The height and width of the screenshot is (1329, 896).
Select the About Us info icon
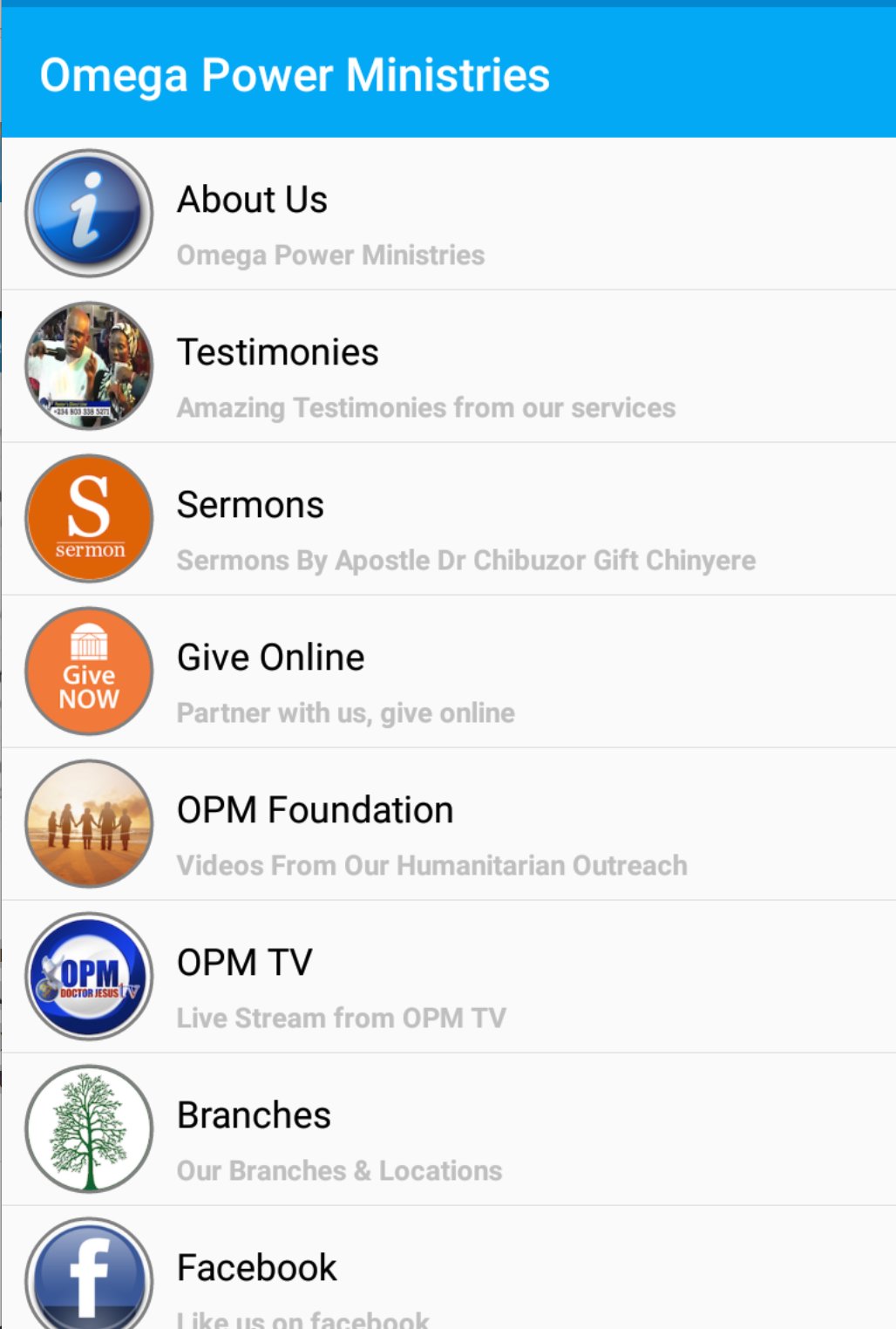(x=88, y=212)
